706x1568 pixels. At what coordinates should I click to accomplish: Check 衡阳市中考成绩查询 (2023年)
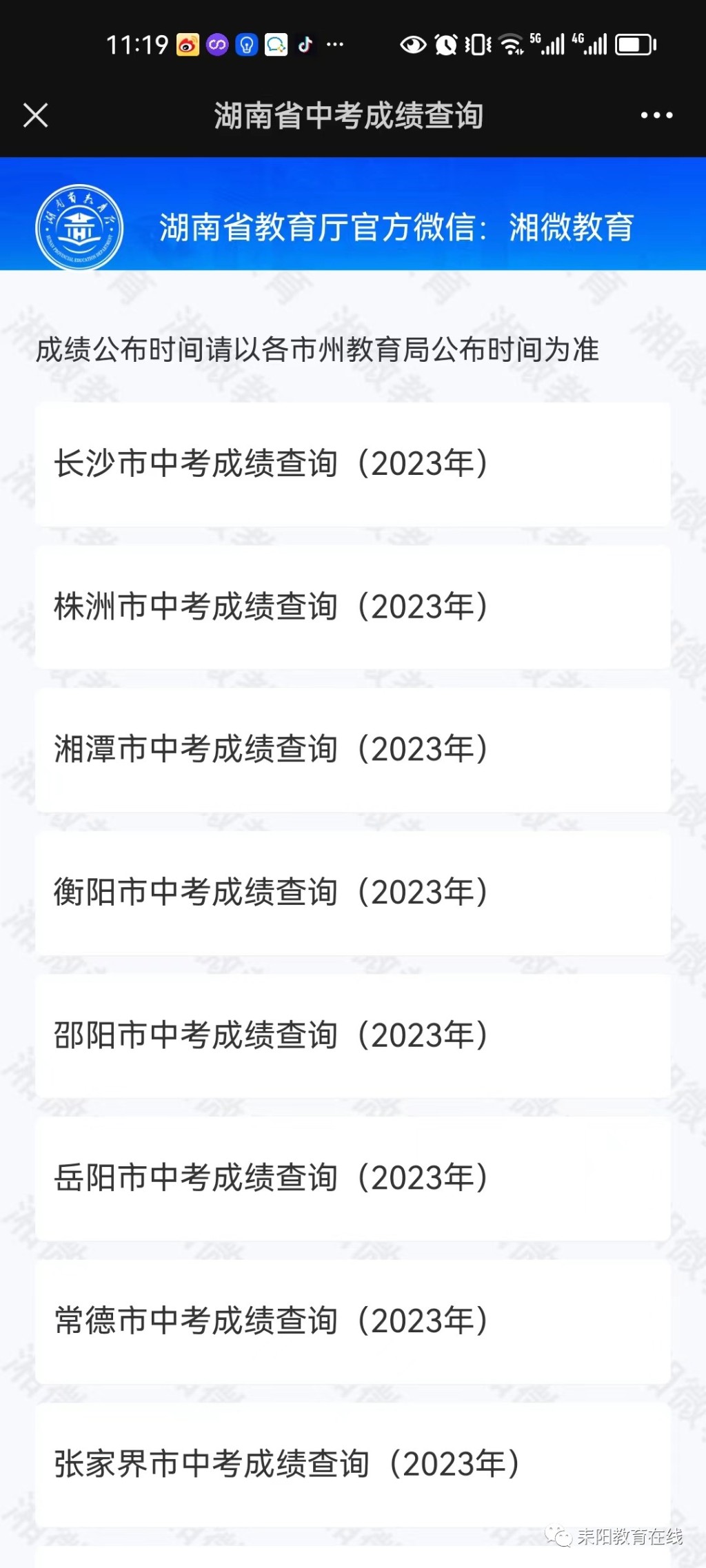pos(352,893)
